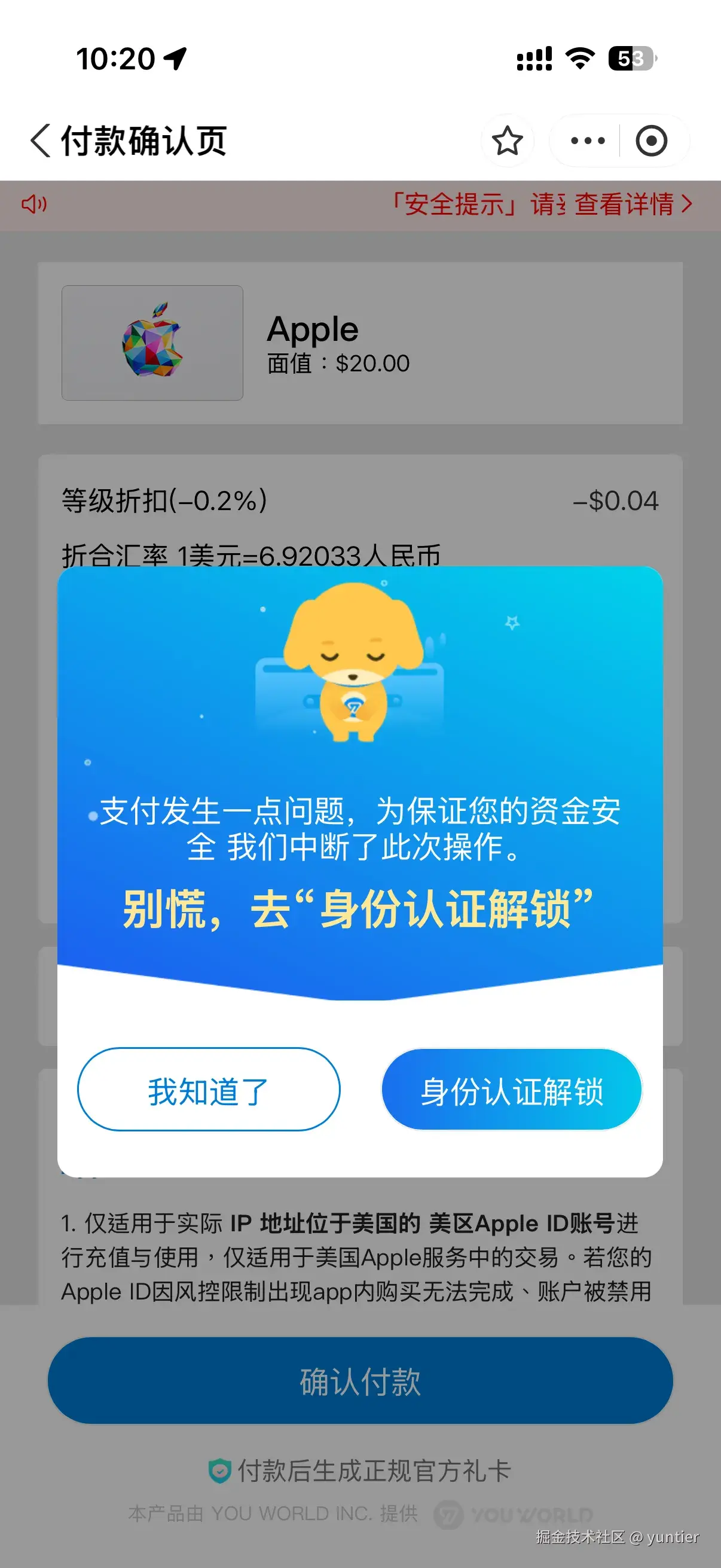The height and width of the screenshot is (1568, 721).
Task: Tap the location arrow next to the clock
Action: [x=175, y=59]
